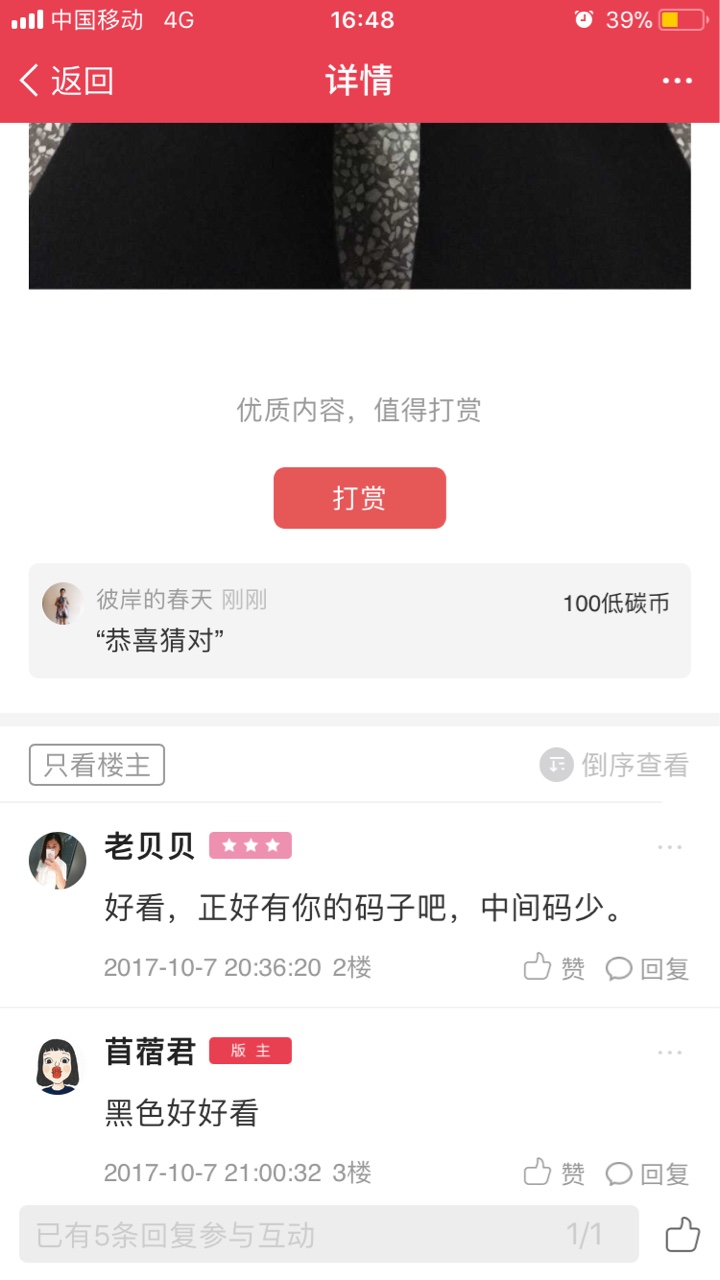Screen dimensions: 720x1280
Task: Open the overflow menu in the header
Action: (677, 81)
